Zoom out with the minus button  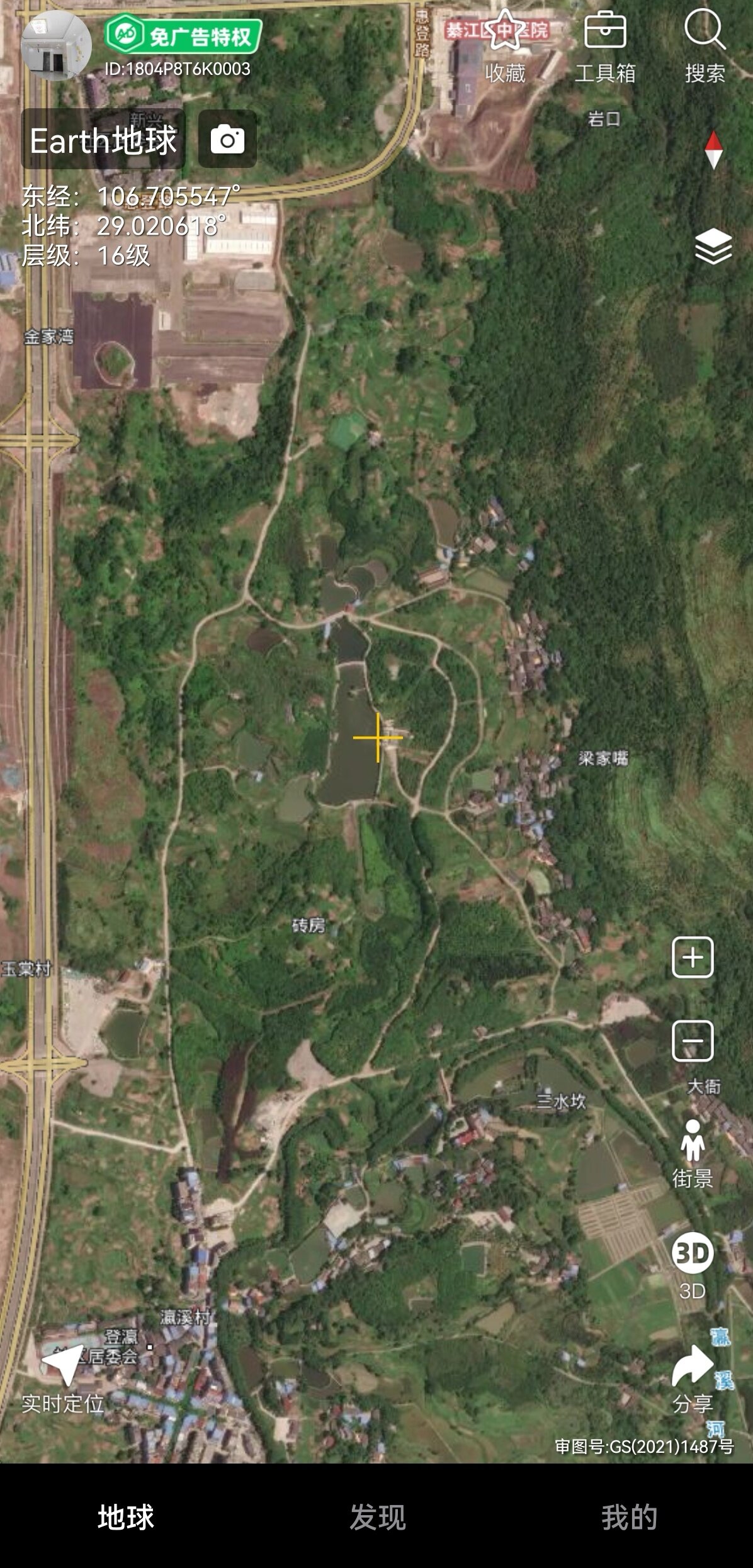(693, 1041)
